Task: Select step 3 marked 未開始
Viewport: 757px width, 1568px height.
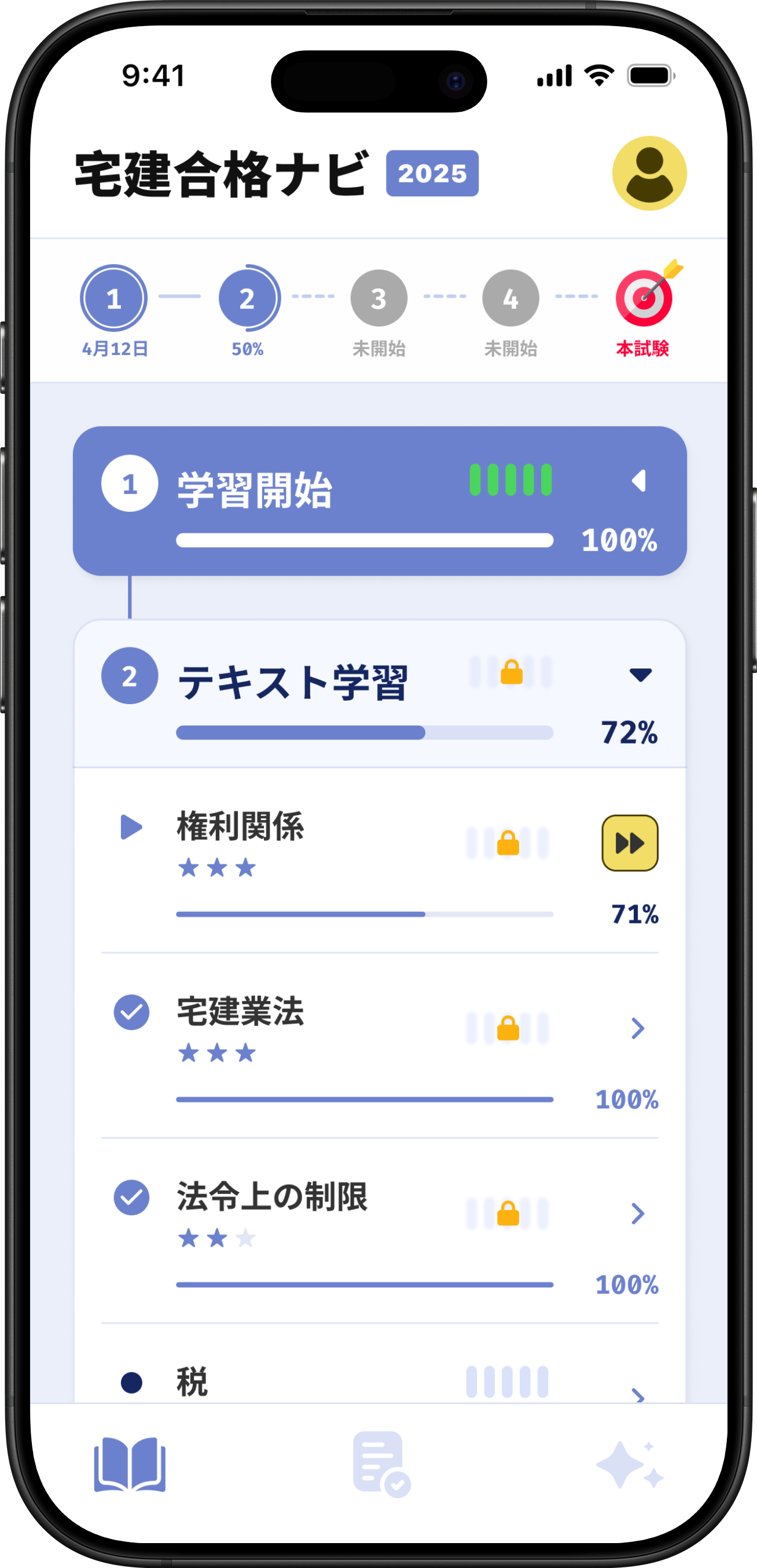Action: click(378, 298)
